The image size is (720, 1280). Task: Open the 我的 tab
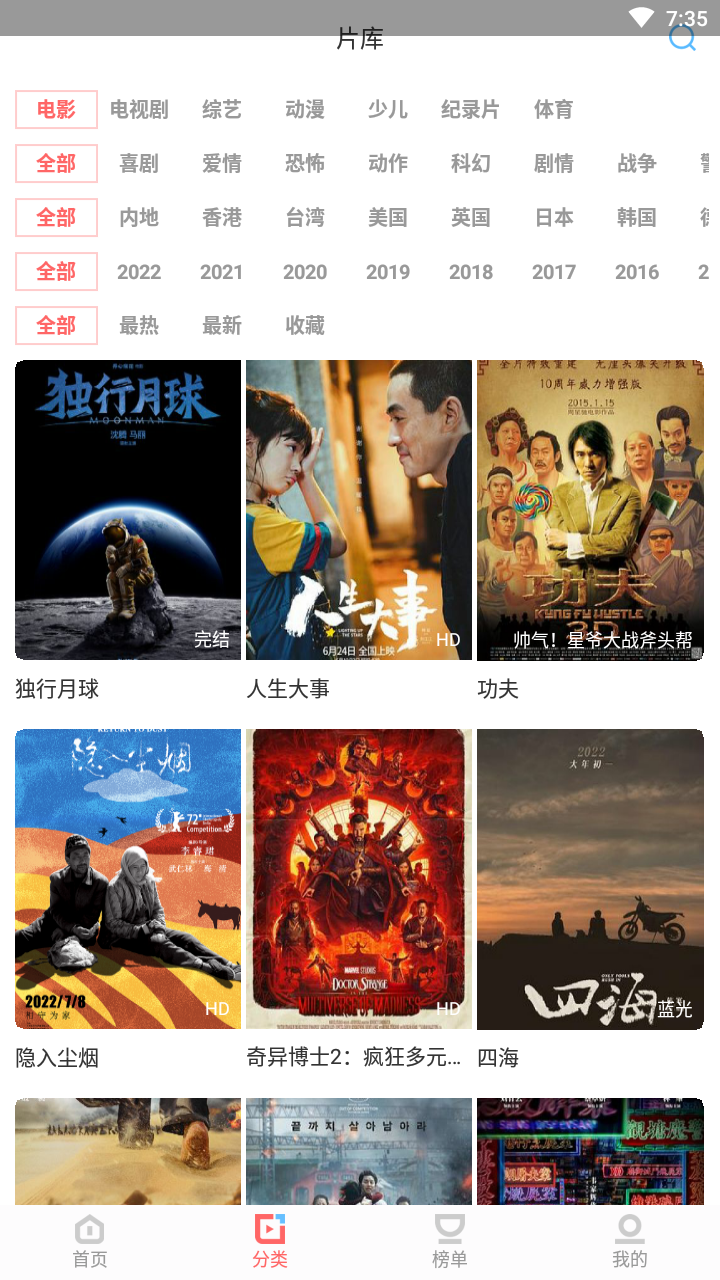(x=630, y=1242)
